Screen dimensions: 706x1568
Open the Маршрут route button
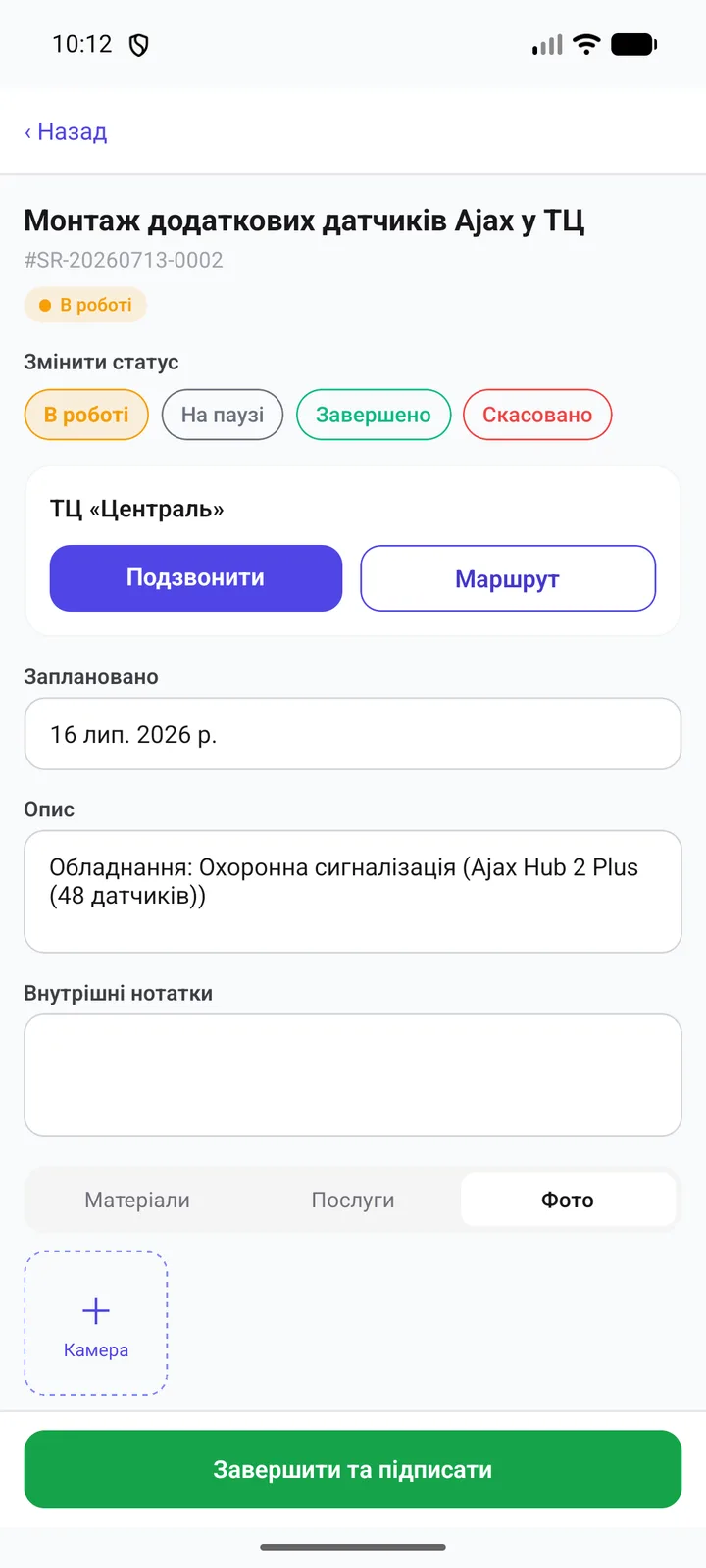point(508,578)
